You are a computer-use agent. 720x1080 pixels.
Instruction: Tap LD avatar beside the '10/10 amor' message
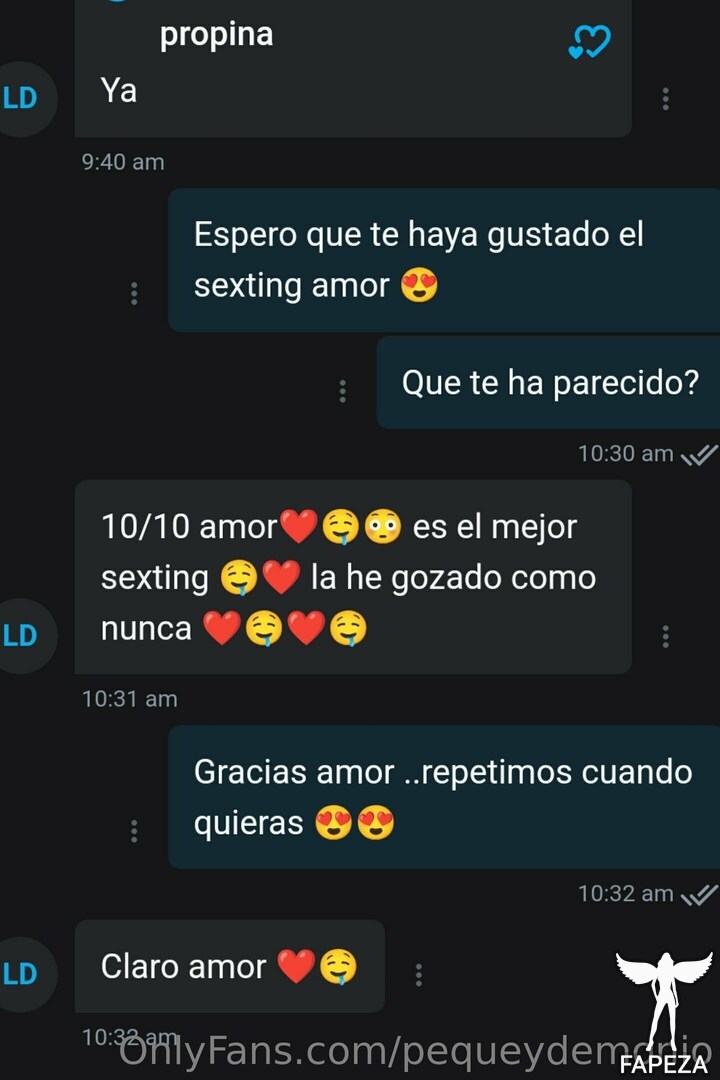[22, 635]
